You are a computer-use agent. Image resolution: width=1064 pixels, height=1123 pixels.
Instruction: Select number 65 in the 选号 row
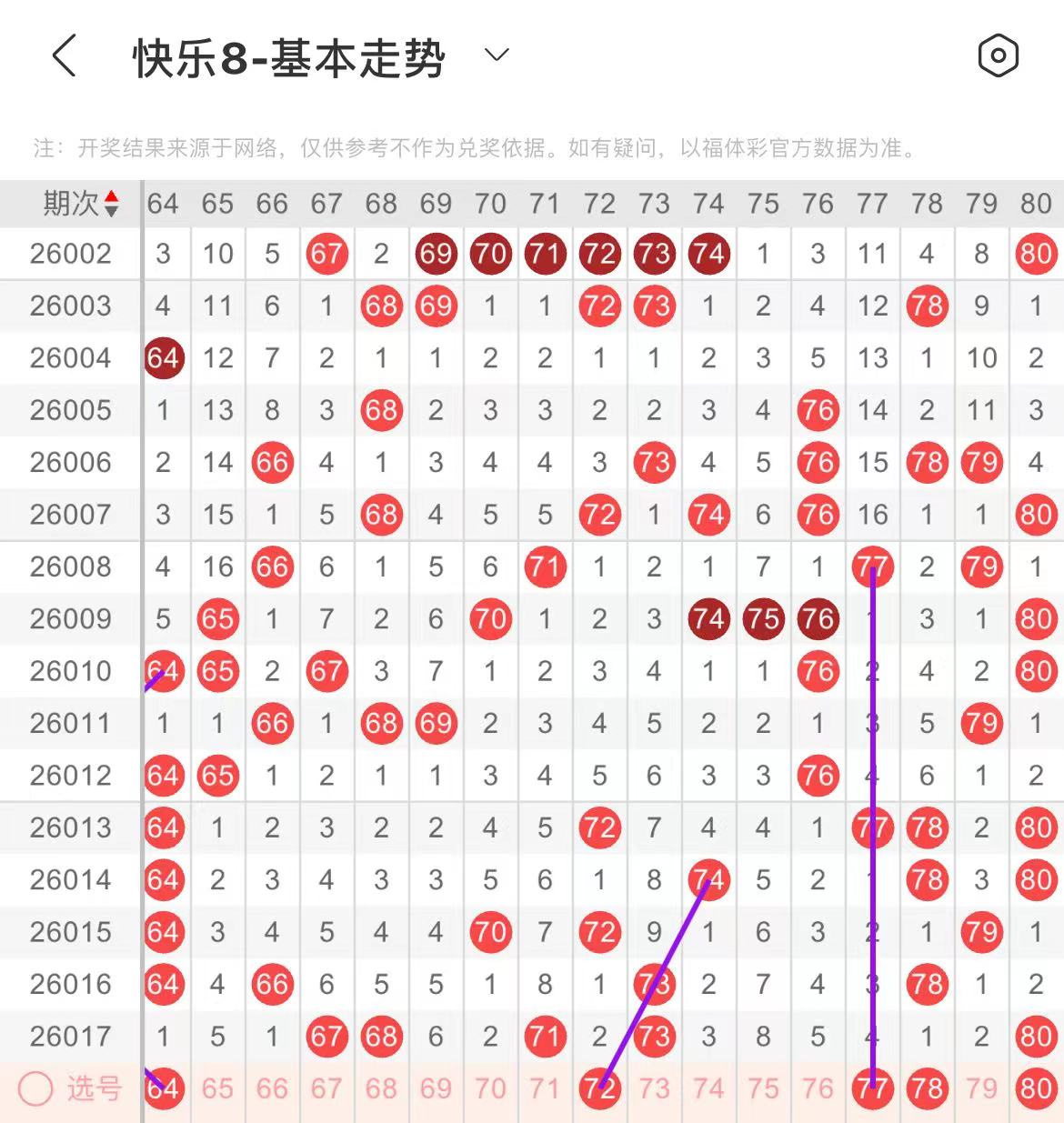pyautogui.click(x=217, y=1088)
